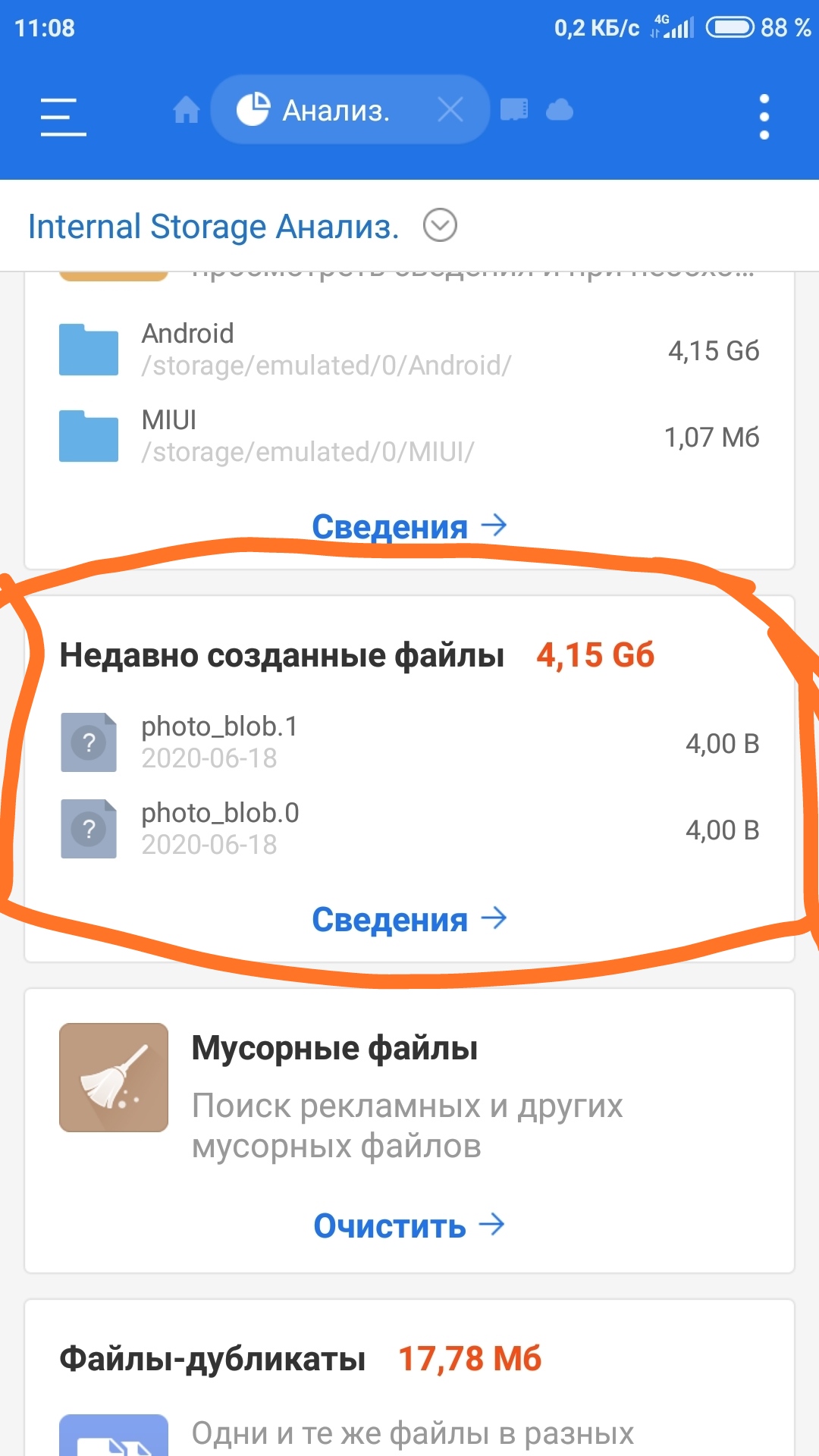Screen dimensions: 819x1456
Task: Tap Очистить to clean junk files
Action: pos(409,1225)
